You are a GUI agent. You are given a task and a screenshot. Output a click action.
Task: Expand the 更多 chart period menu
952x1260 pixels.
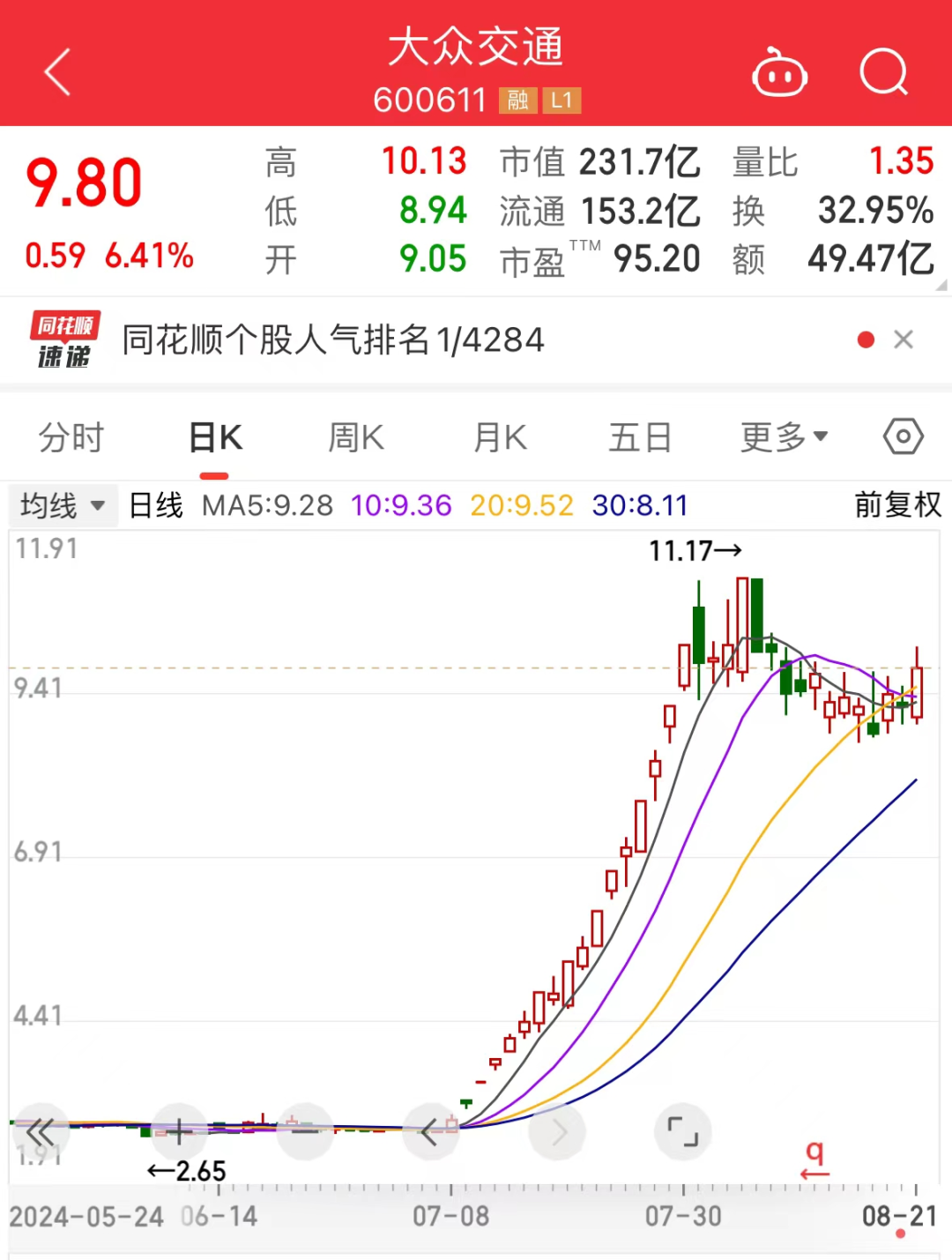(784, 437)
